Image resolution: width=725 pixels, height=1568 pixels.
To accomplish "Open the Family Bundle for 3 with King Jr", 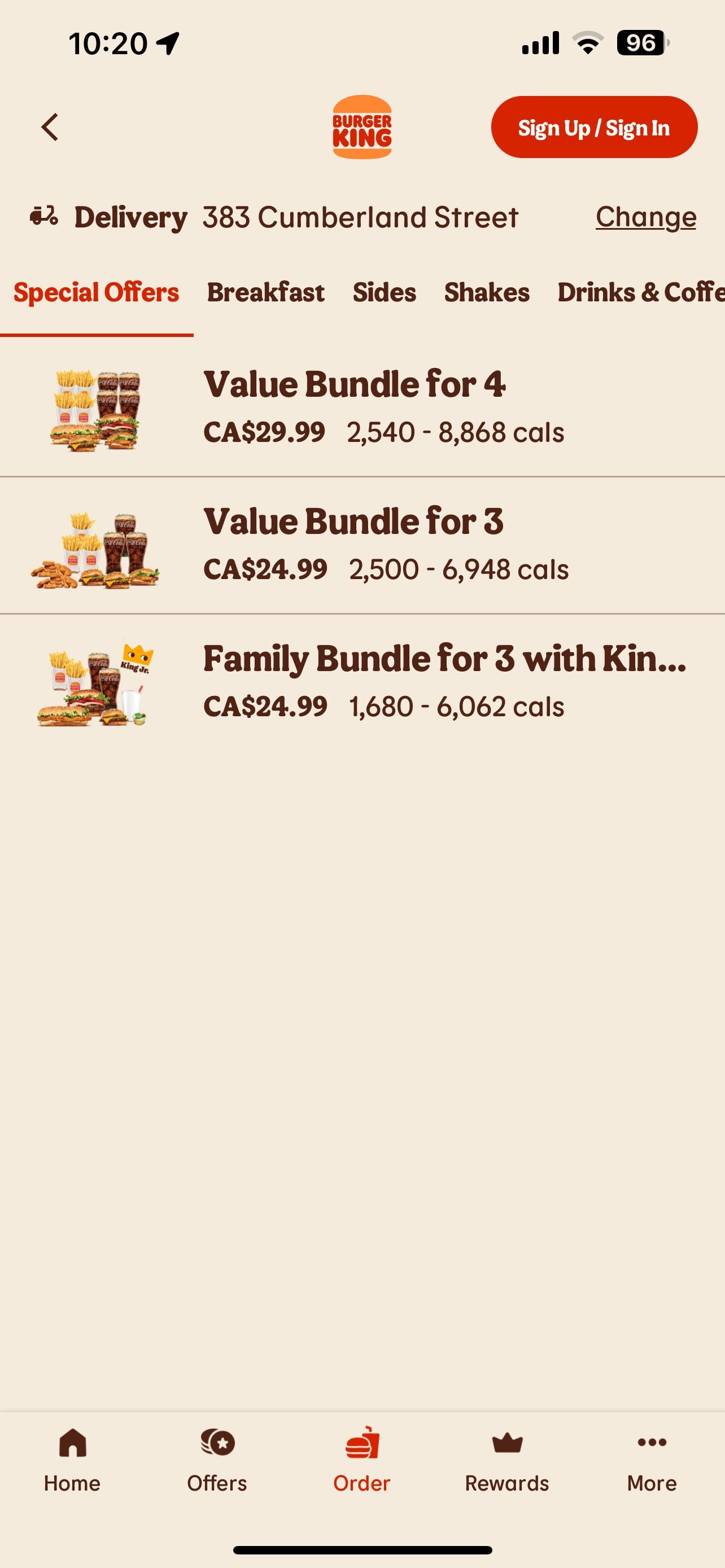I will pyautogui.click(x=361, y=682).
